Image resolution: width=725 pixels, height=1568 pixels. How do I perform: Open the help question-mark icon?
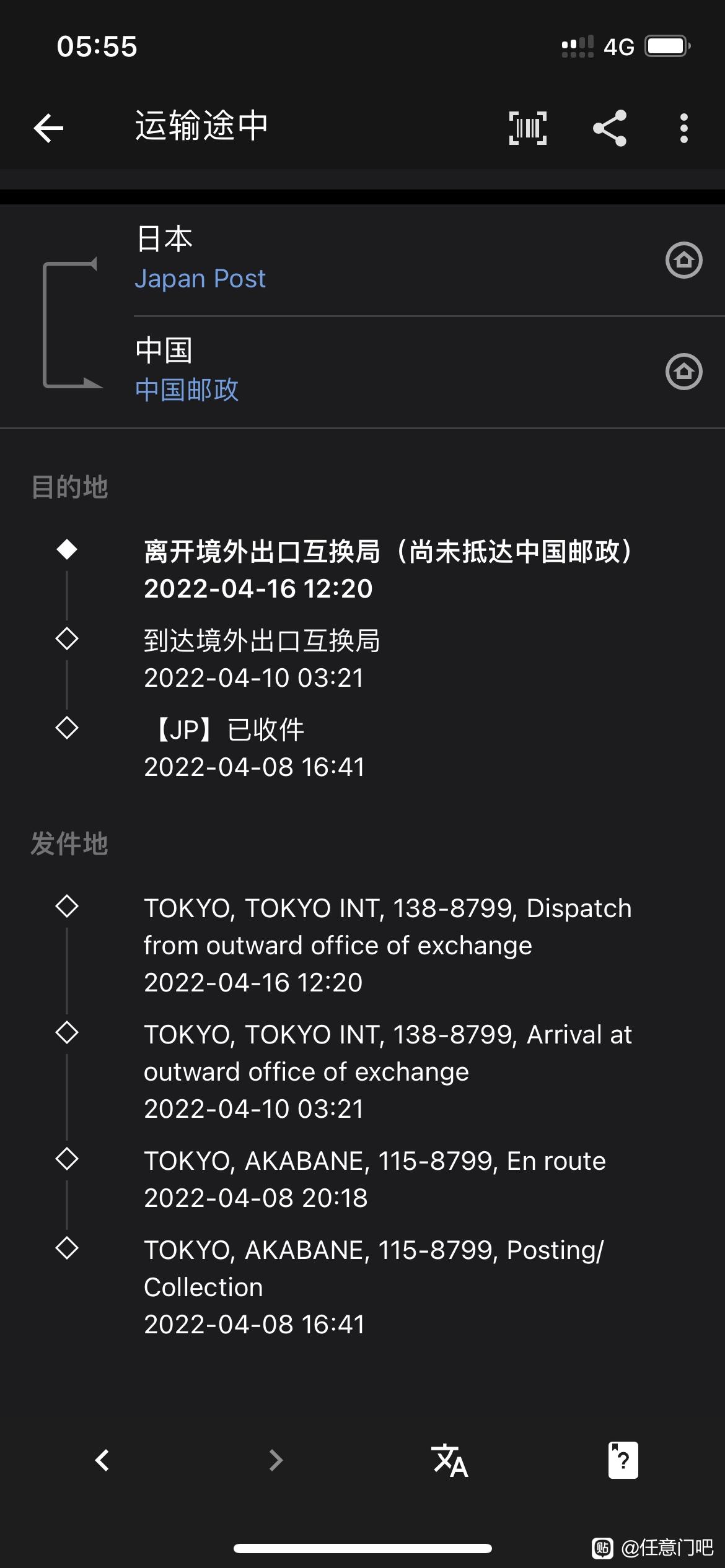tap(623, 1460)
